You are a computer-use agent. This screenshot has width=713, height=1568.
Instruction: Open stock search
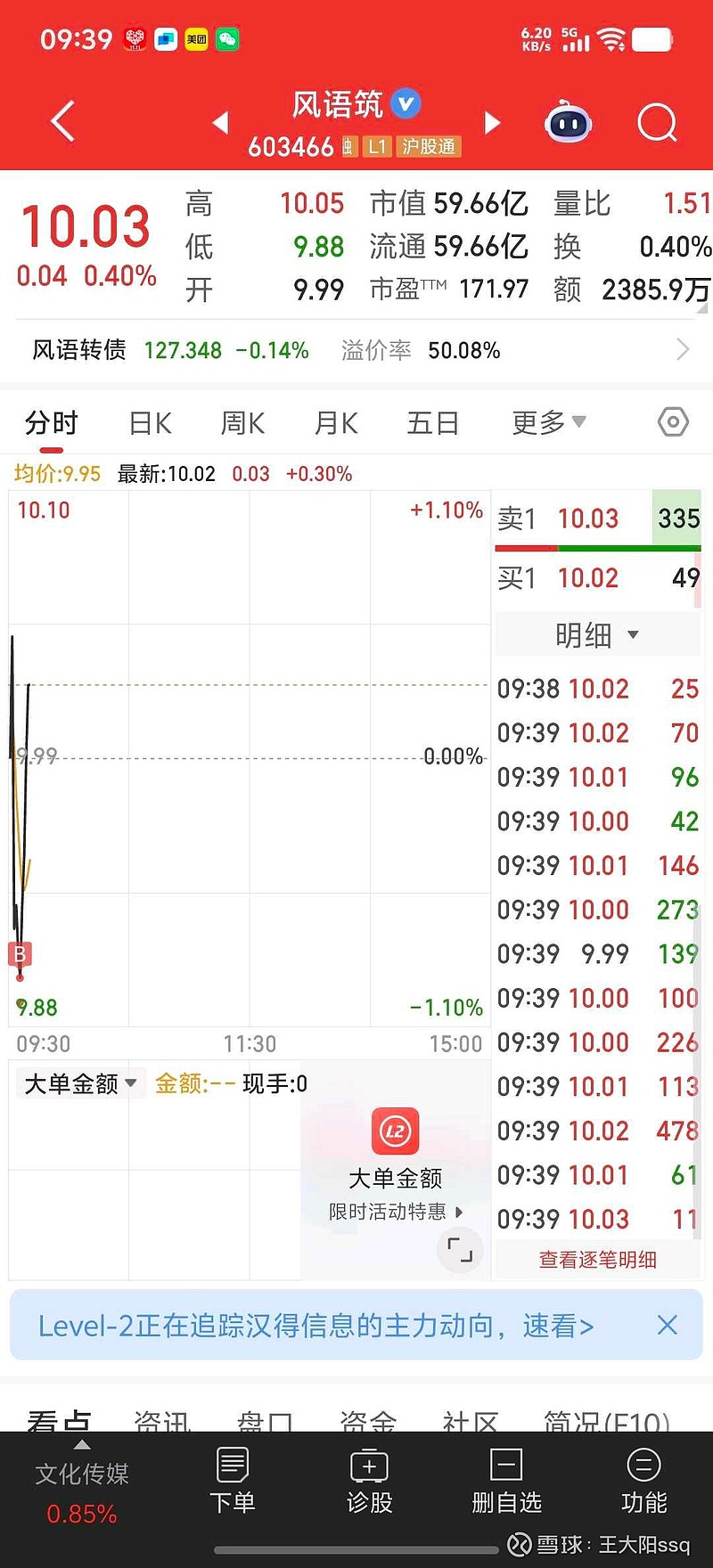657,123
